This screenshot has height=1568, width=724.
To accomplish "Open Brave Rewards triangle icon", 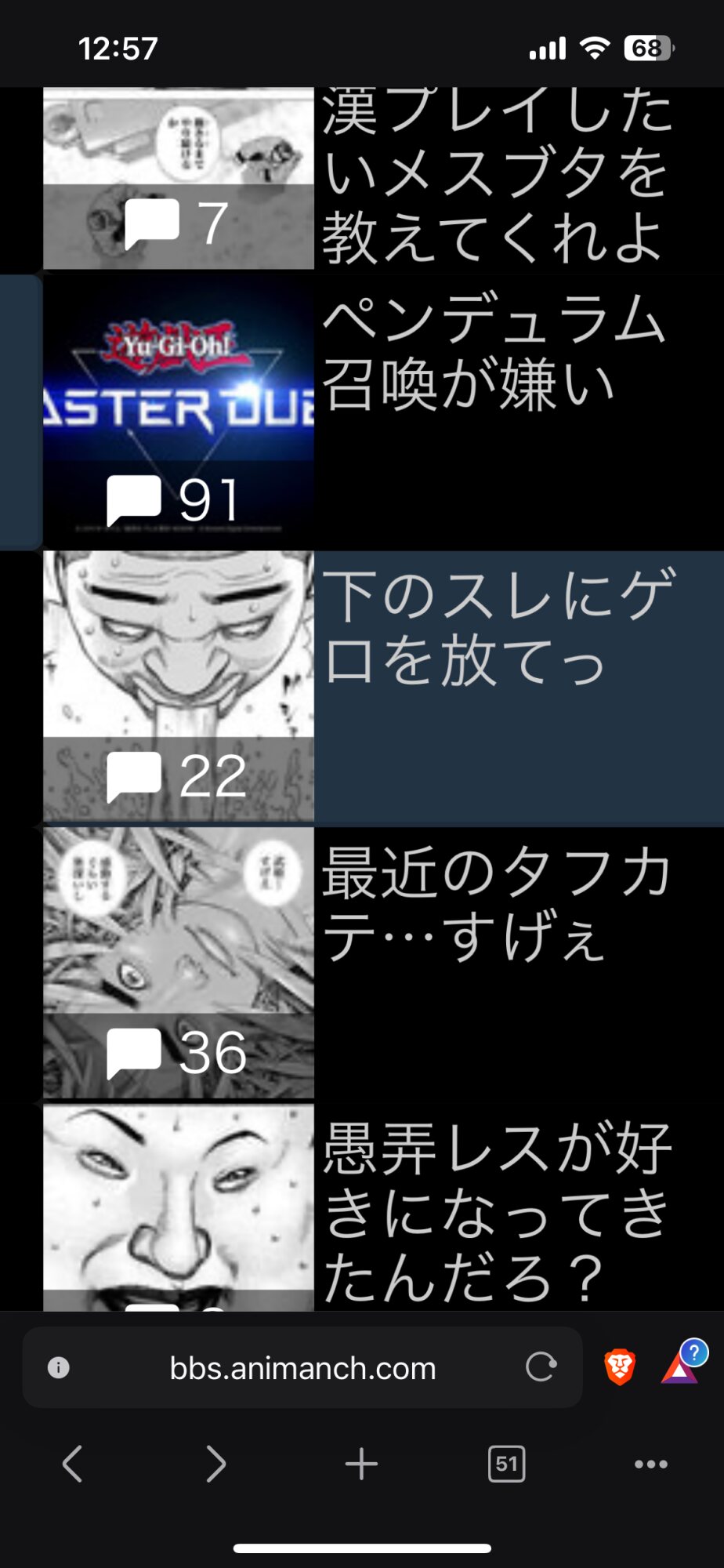I will point(680,1369).
